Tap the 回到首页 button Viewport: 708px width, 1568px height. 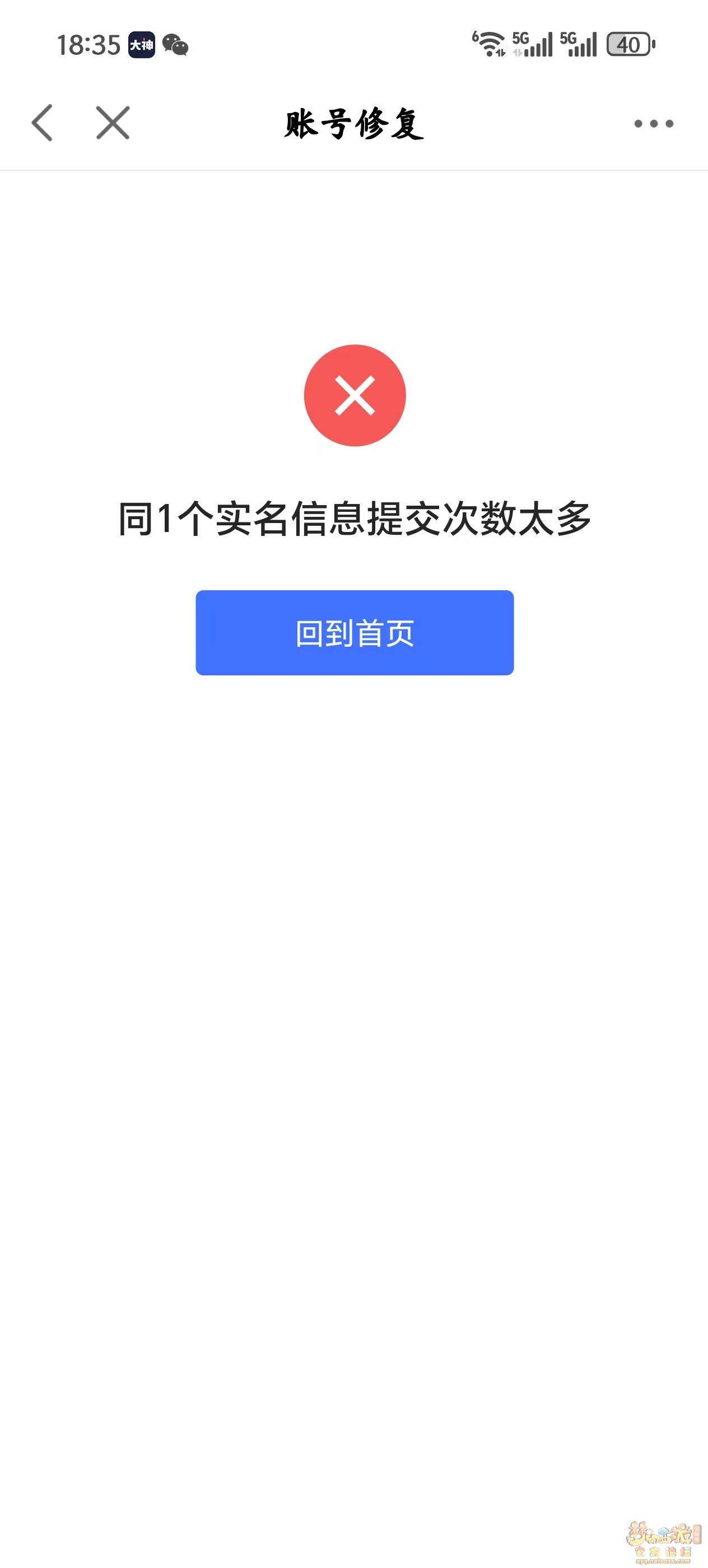click(355, 632)
